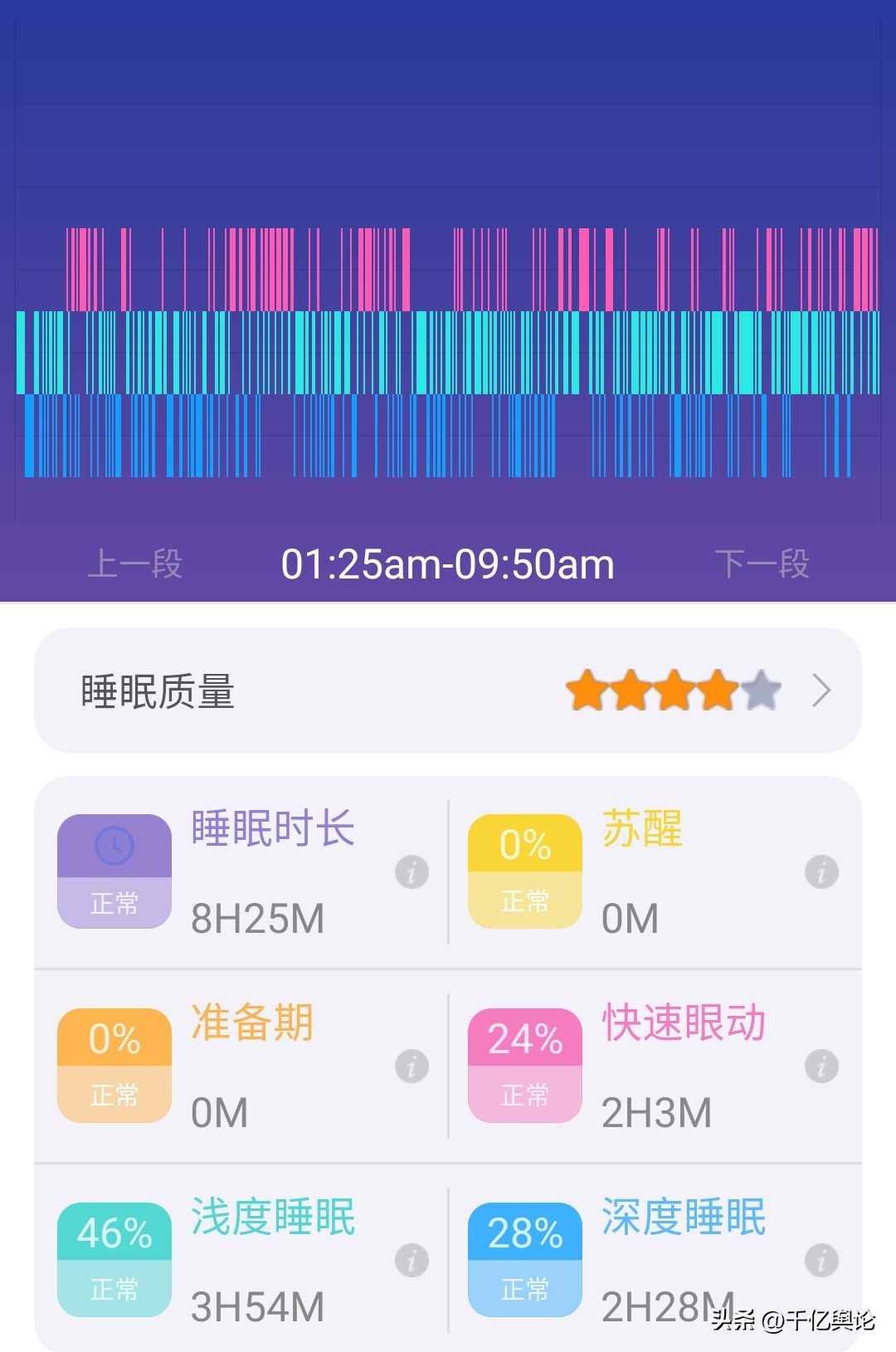Screen dimensions: 896x1352
Task: View info for the 准备期 metric
Action: pyautogui.click(x=410, y=1065)
